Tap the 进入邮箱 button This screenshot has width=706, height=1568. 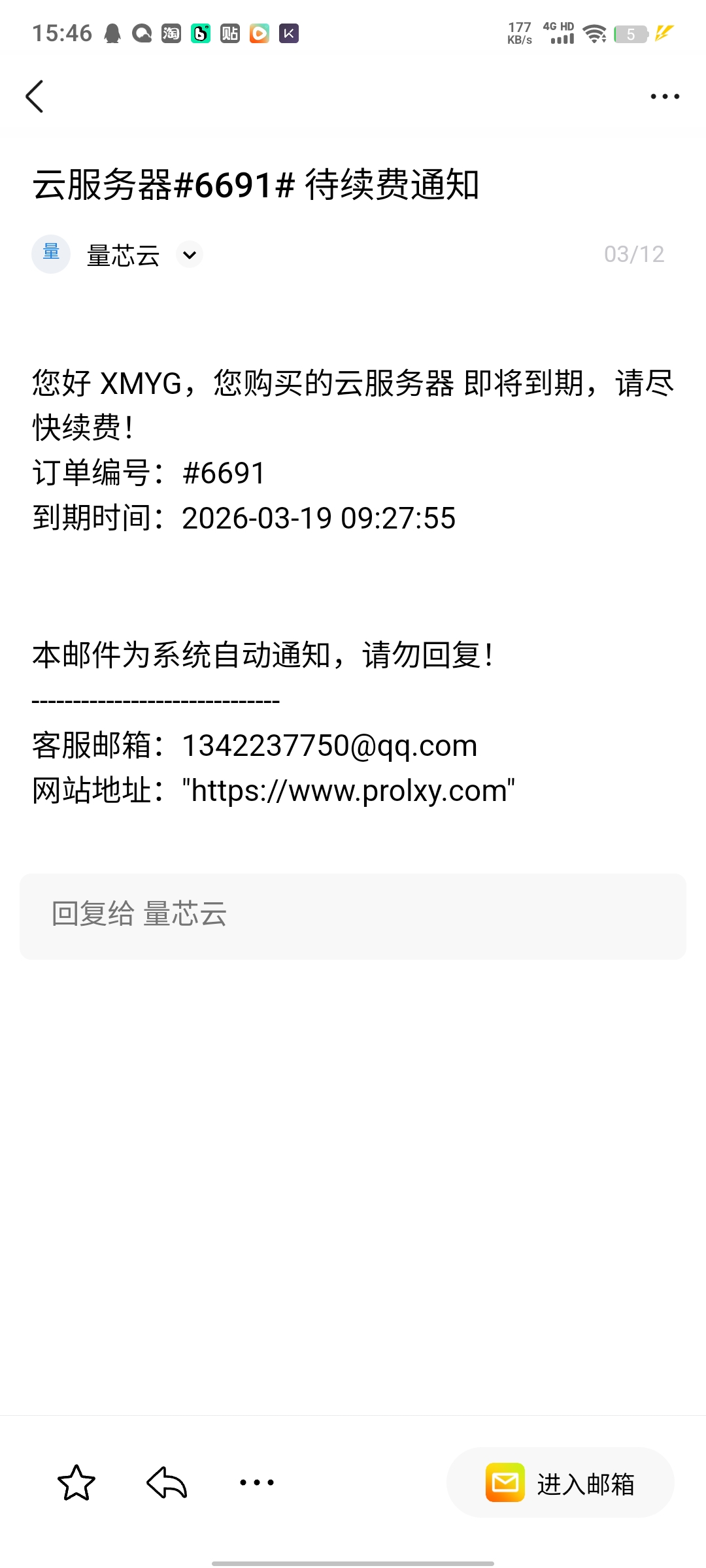pyautogui.click(x=560, y=1483)
